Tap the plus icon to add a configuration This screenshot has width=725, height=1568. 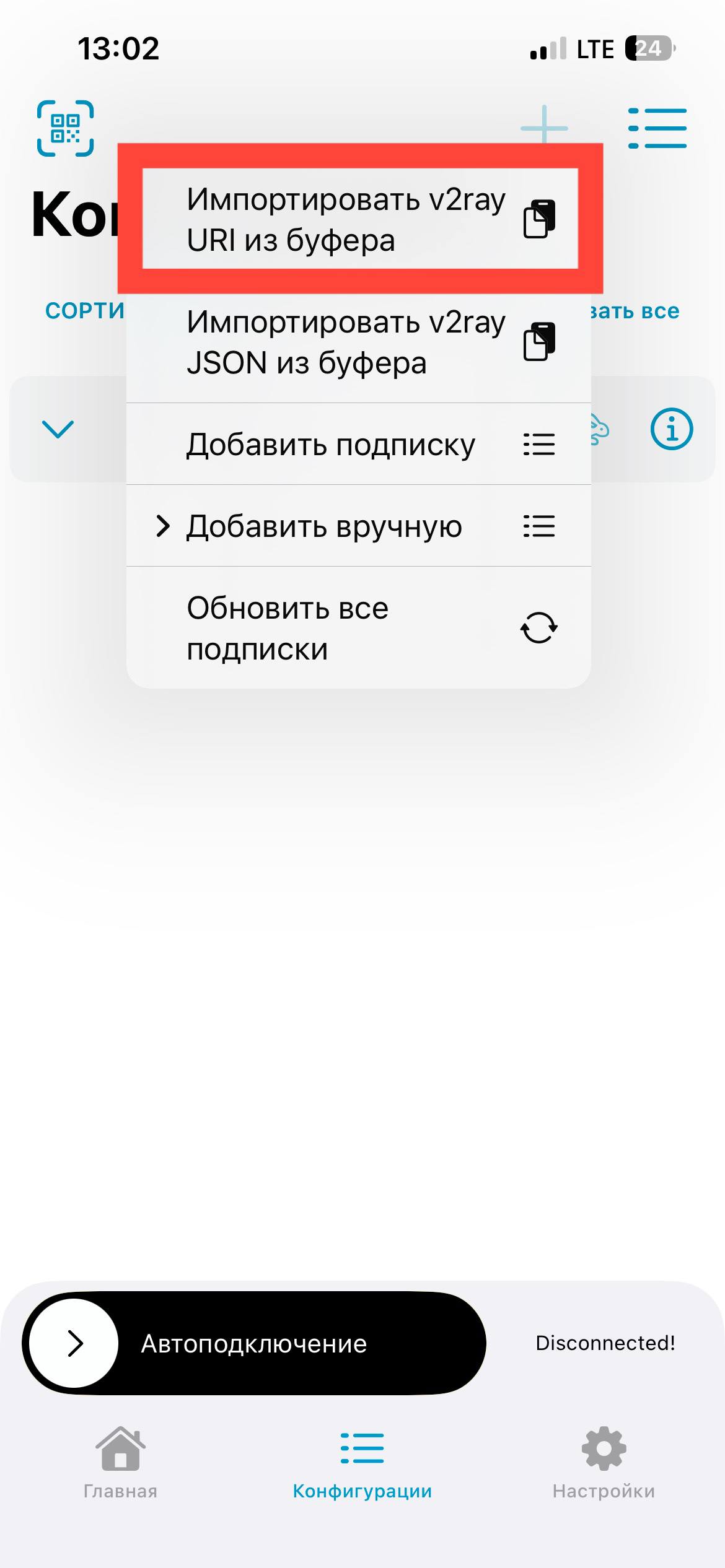tap(544, 128)
